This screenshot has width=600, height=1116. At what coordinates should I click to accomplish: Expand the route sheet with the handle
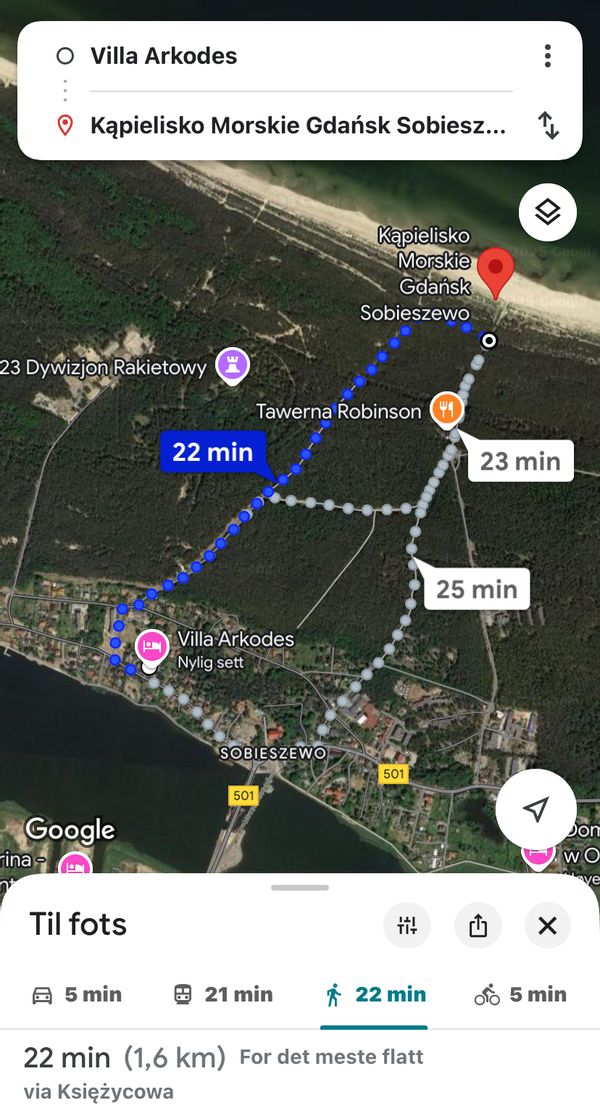pyautogui.click(x=300, y=887)
